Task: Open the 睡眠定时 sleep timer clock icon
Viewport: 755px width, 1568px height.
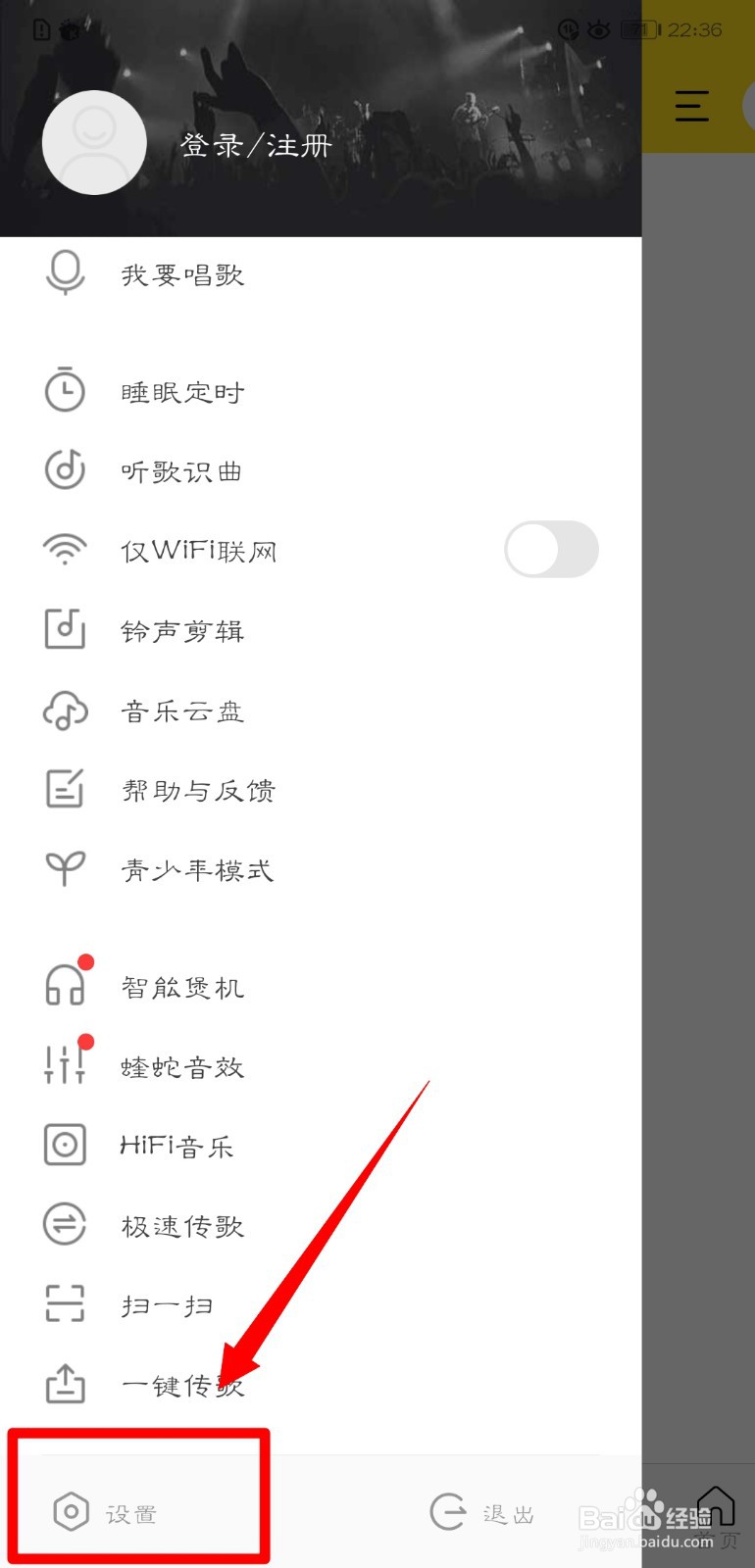Action: [x=65, y=390]
